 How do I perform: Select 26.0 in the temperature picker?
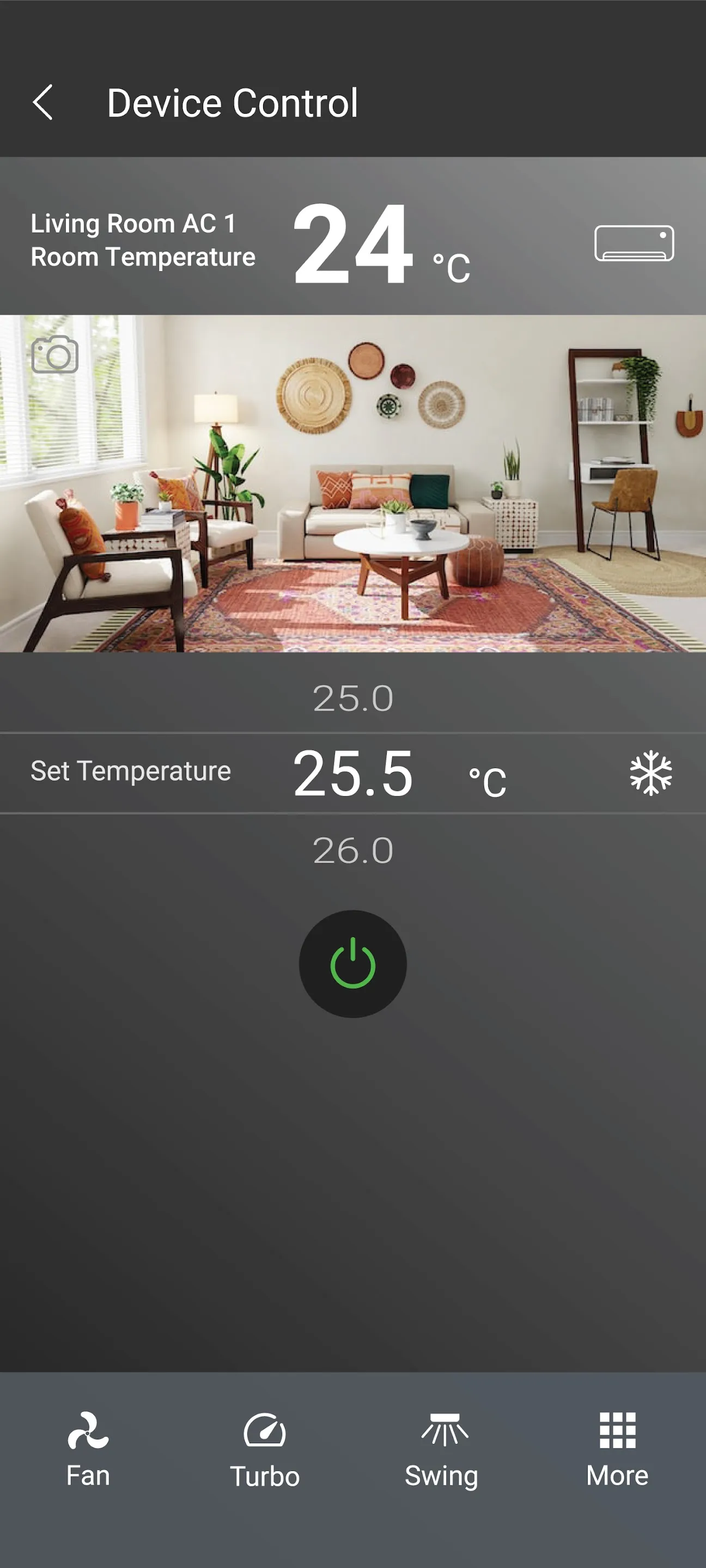coord(352,850)
